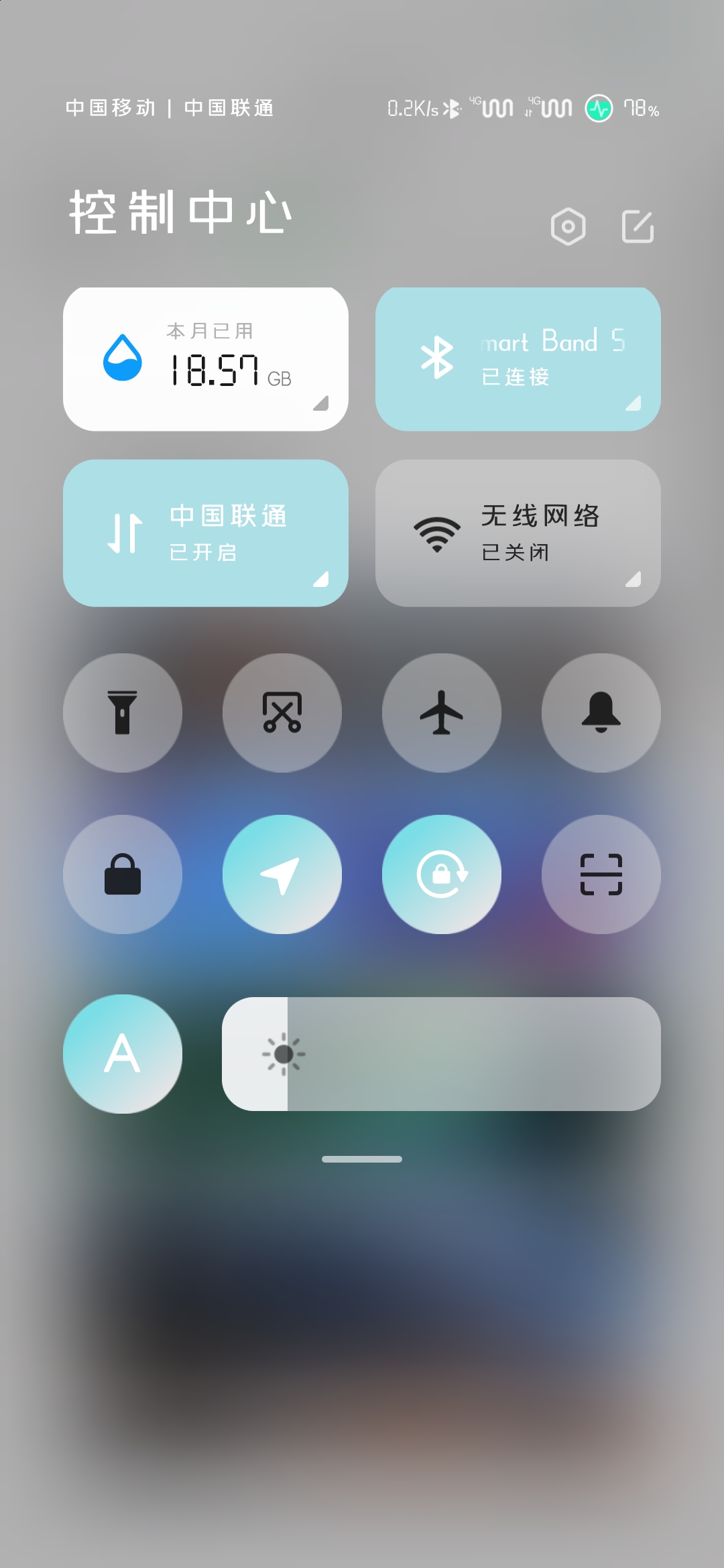Enable the 无线网络 Wi-Fi tile
This screenshot has height=1568, width=724.
click(x=518, y=533)
